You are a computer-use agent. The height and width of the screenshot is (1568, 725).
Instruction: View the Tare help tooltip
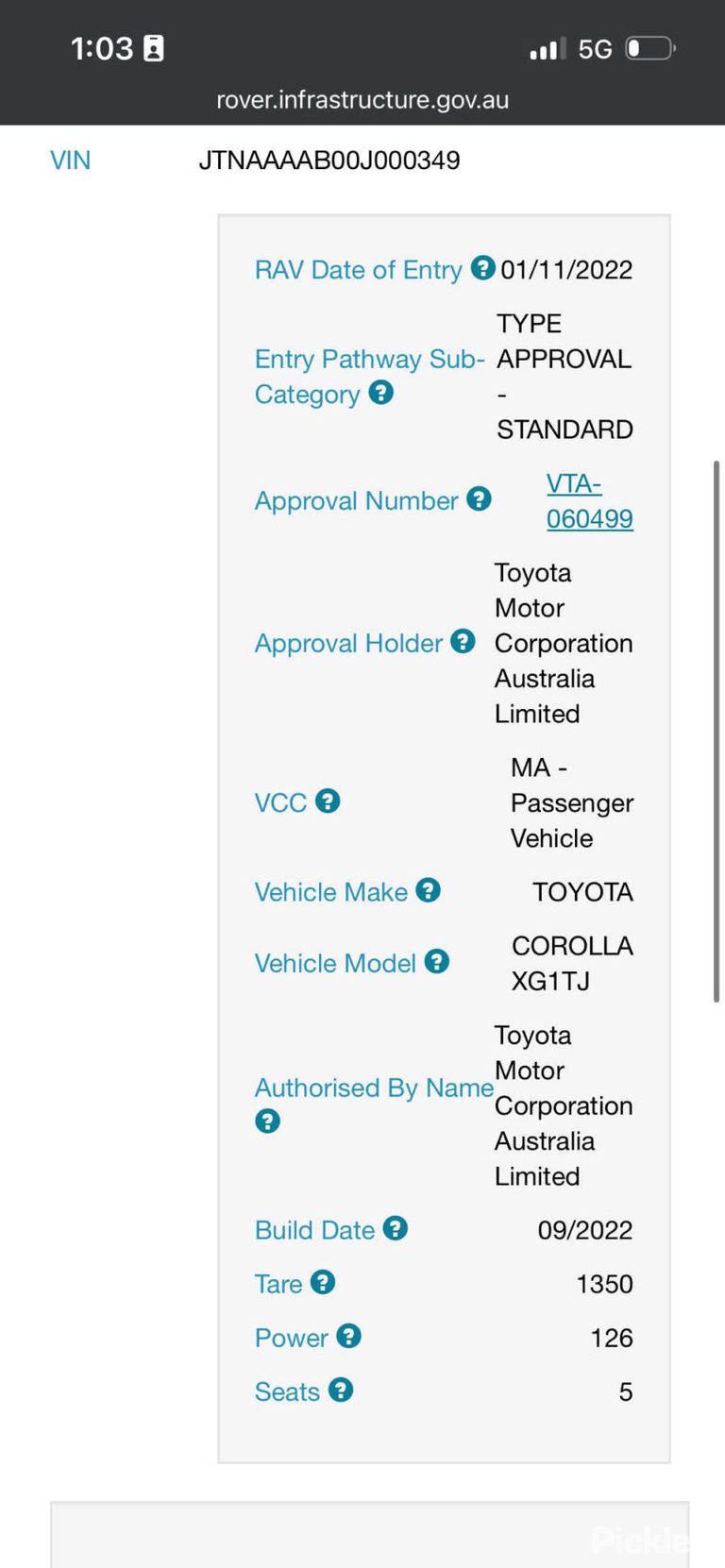[x=323, y=1283]
